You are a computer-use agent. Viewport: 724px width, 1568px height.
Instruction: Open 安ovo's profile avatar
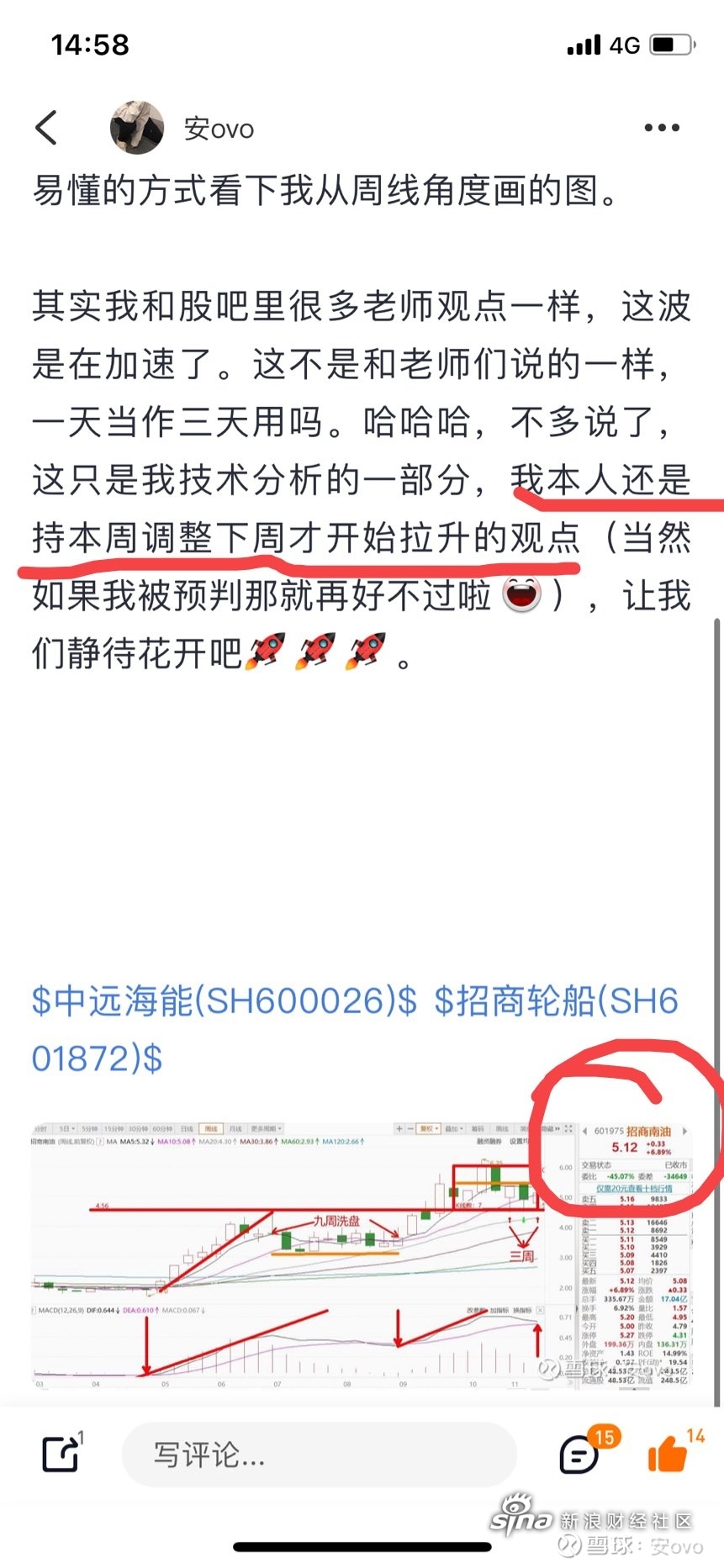coord(137,128)
